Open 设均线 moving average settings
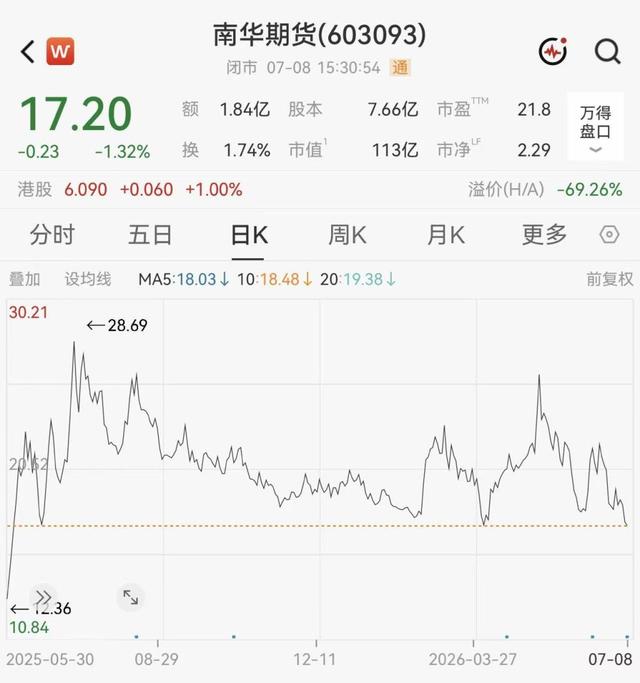 pos(88,279)
